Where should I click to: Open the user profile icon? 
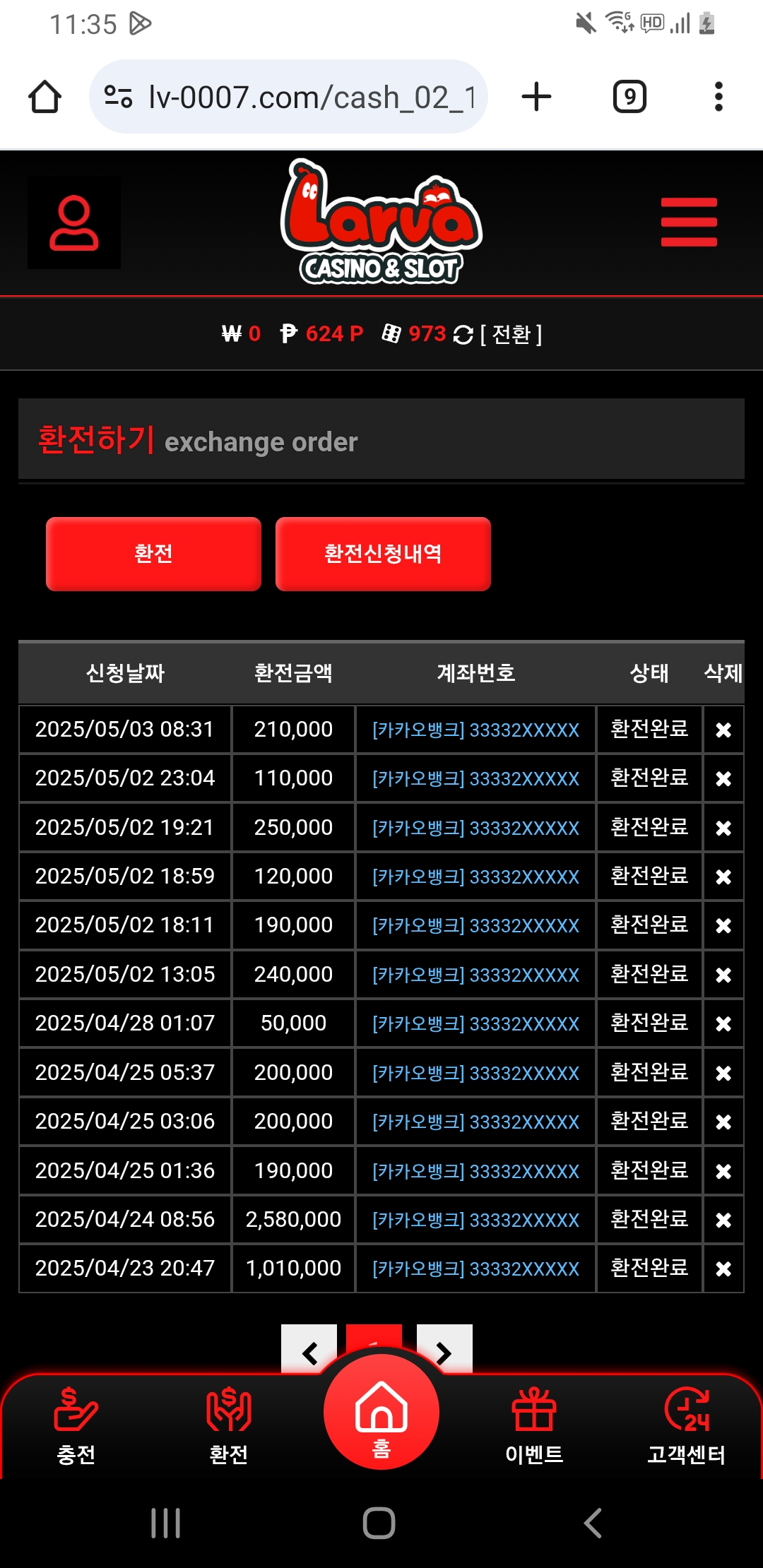click(x=74, y=222)
